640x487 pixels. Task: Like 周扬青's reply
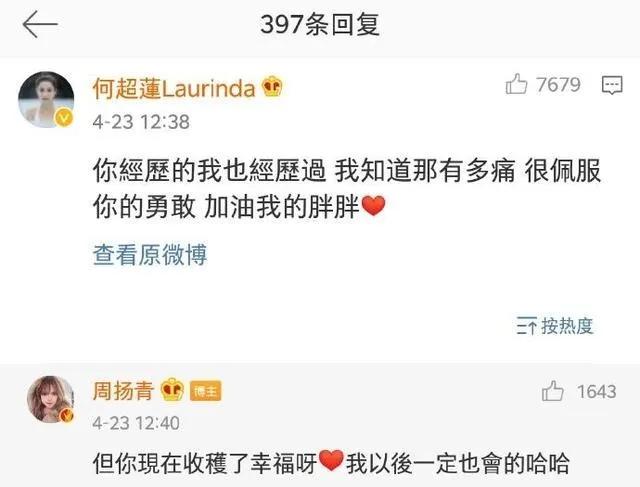[x=553, y=392]
